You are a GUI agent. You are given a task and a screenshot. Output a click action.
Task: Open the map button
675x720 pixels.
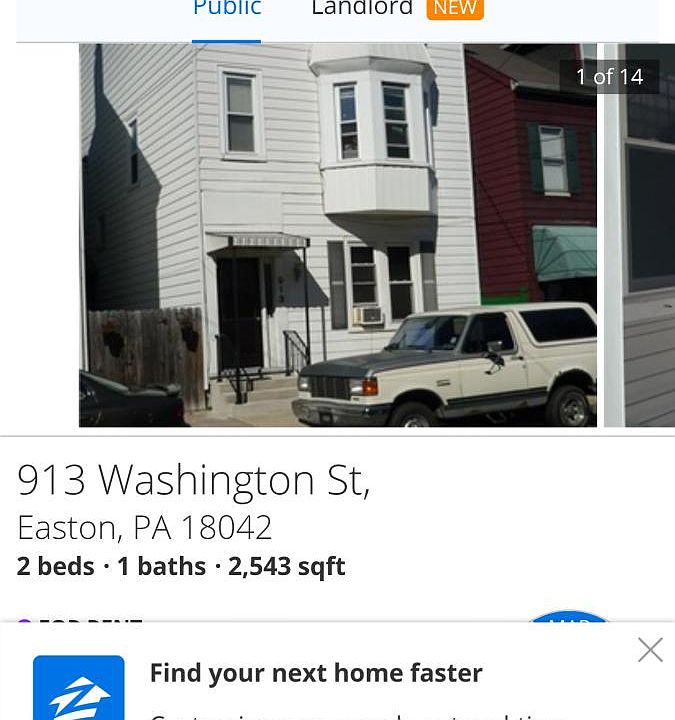tap(570, 616)
